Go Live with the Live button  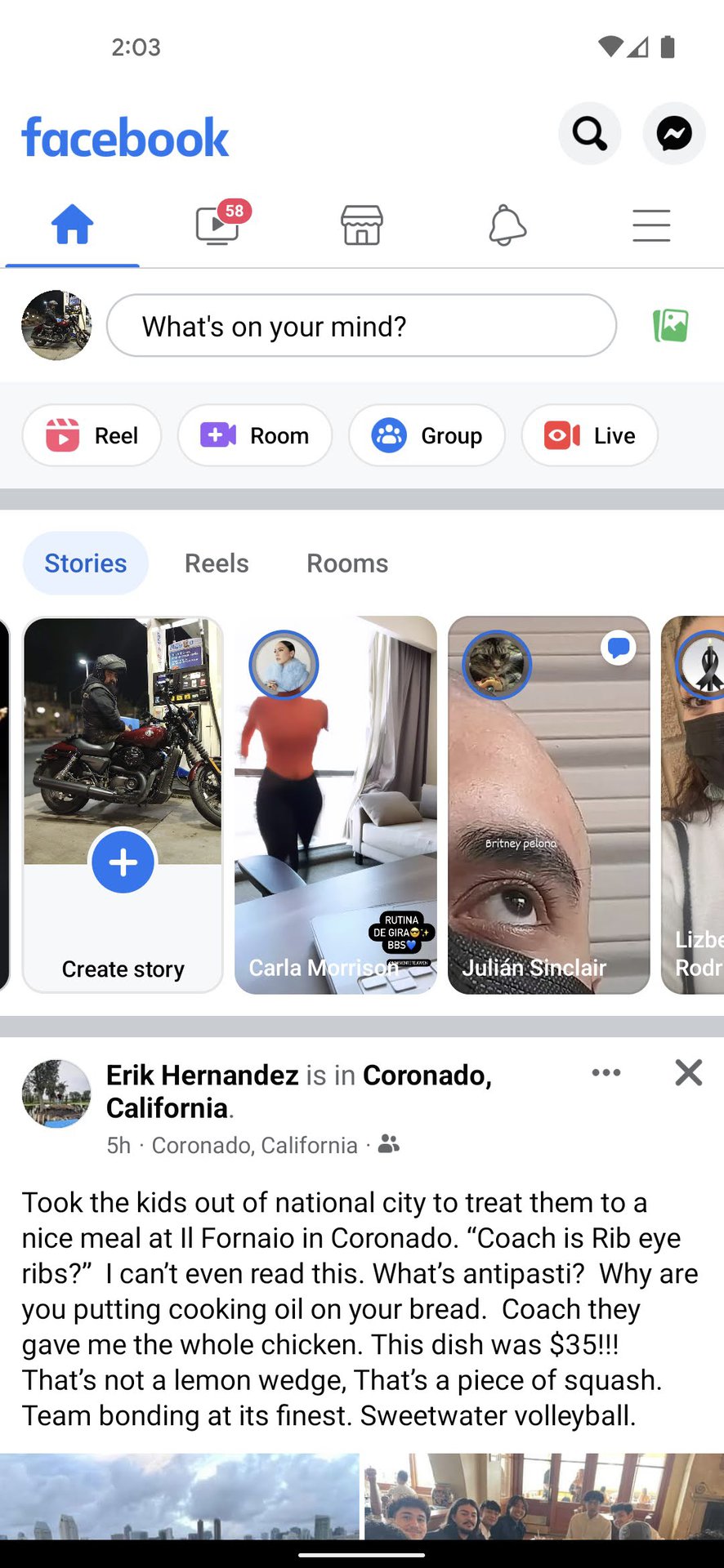tap(589, 435)
